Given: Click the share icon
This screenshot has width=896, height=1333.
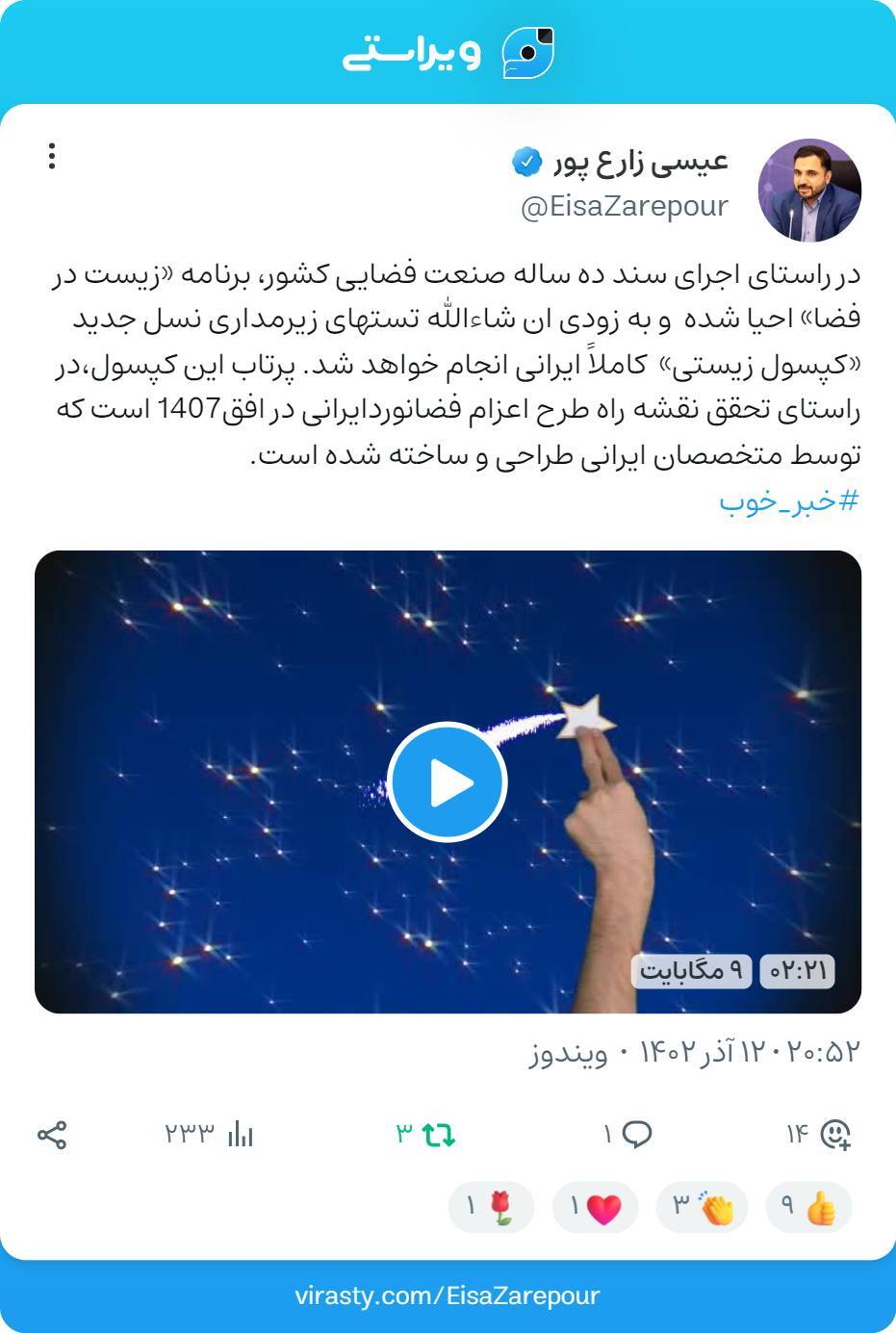Looking at the screenshot, I should pos(53,1136).
